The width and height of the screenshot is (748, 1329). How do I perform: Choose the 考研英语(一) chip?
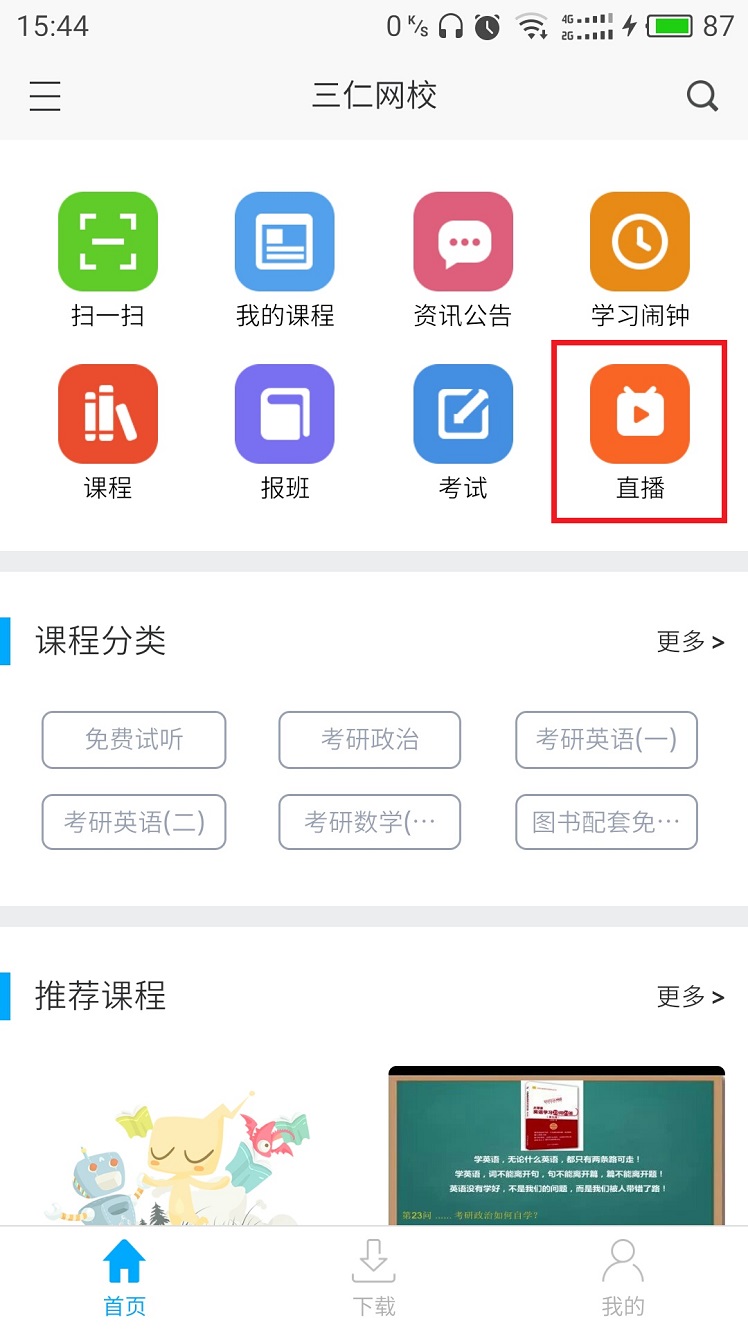606,740
